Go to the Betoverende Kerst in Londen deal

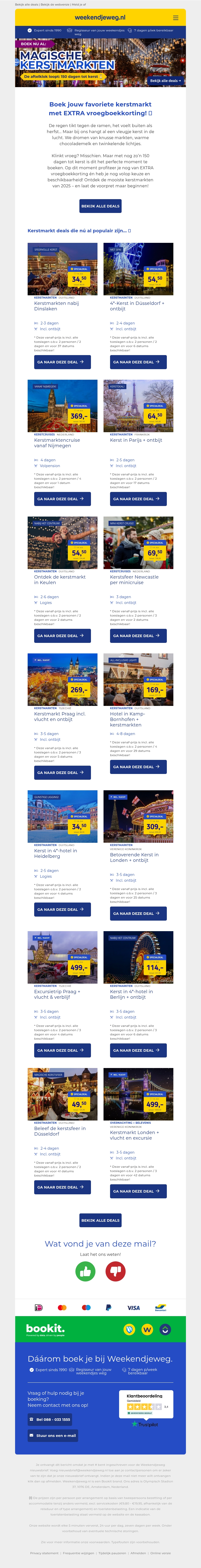(x=138, y=914)
